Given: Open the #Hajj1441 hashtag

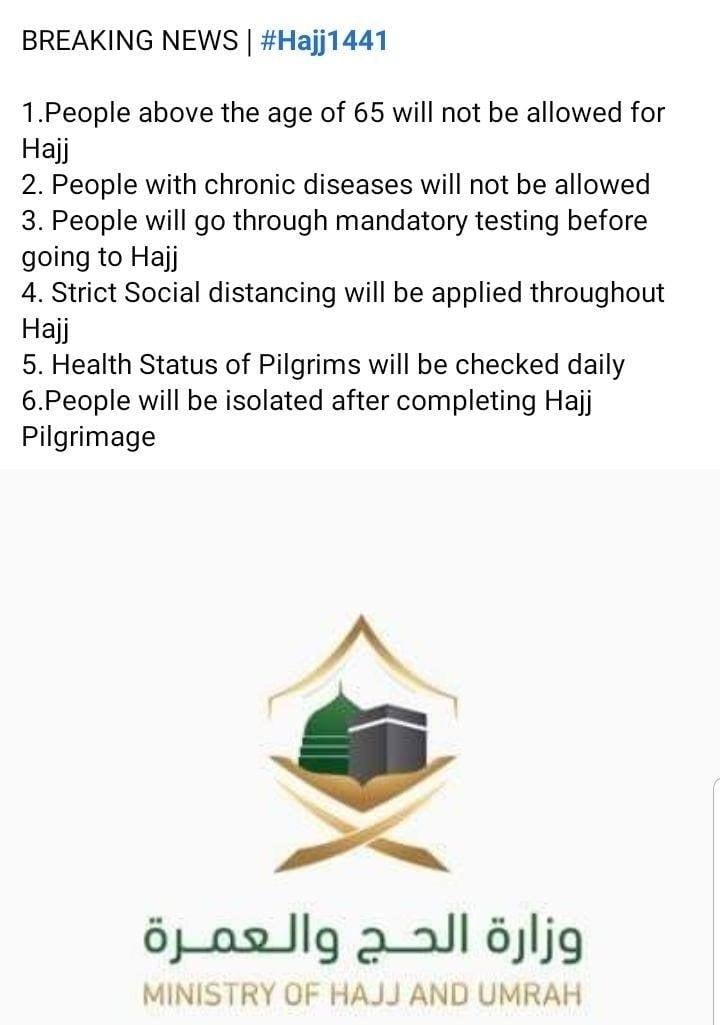Looking at the screenshot, I should [x=324, y=42].
